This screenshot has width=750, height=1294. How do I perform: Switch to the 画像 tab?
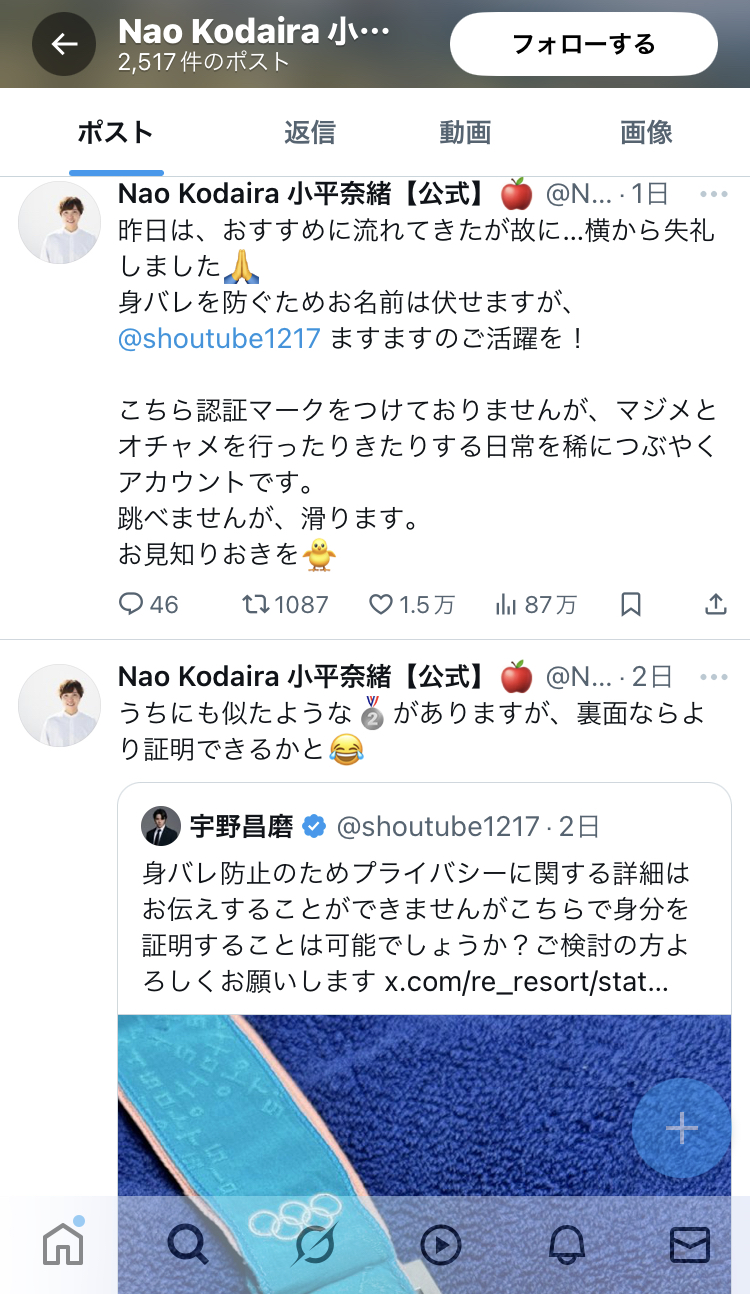pyautogui.click(x=646, y=132)
